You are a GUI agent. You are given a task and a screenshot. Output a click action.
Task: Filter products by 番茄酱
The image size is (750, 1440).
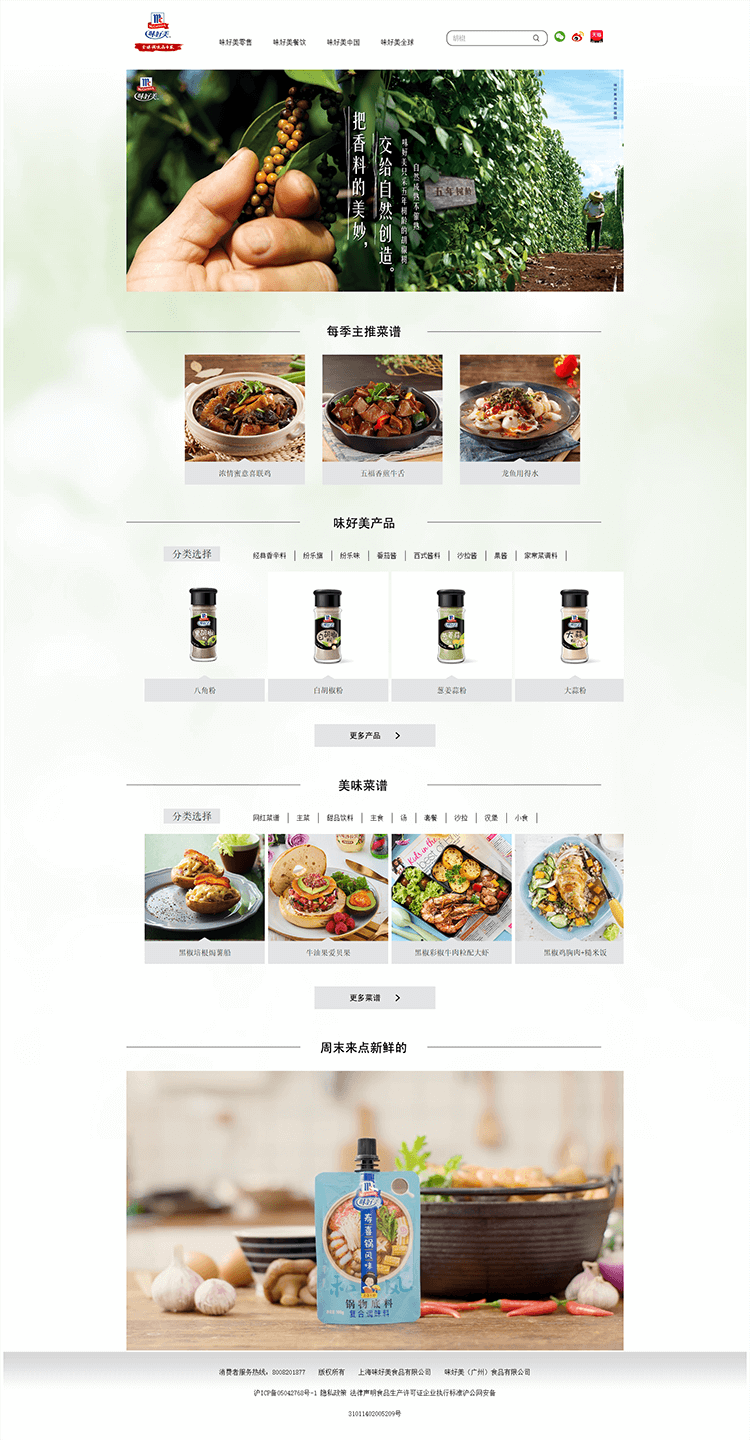(386, 555)
